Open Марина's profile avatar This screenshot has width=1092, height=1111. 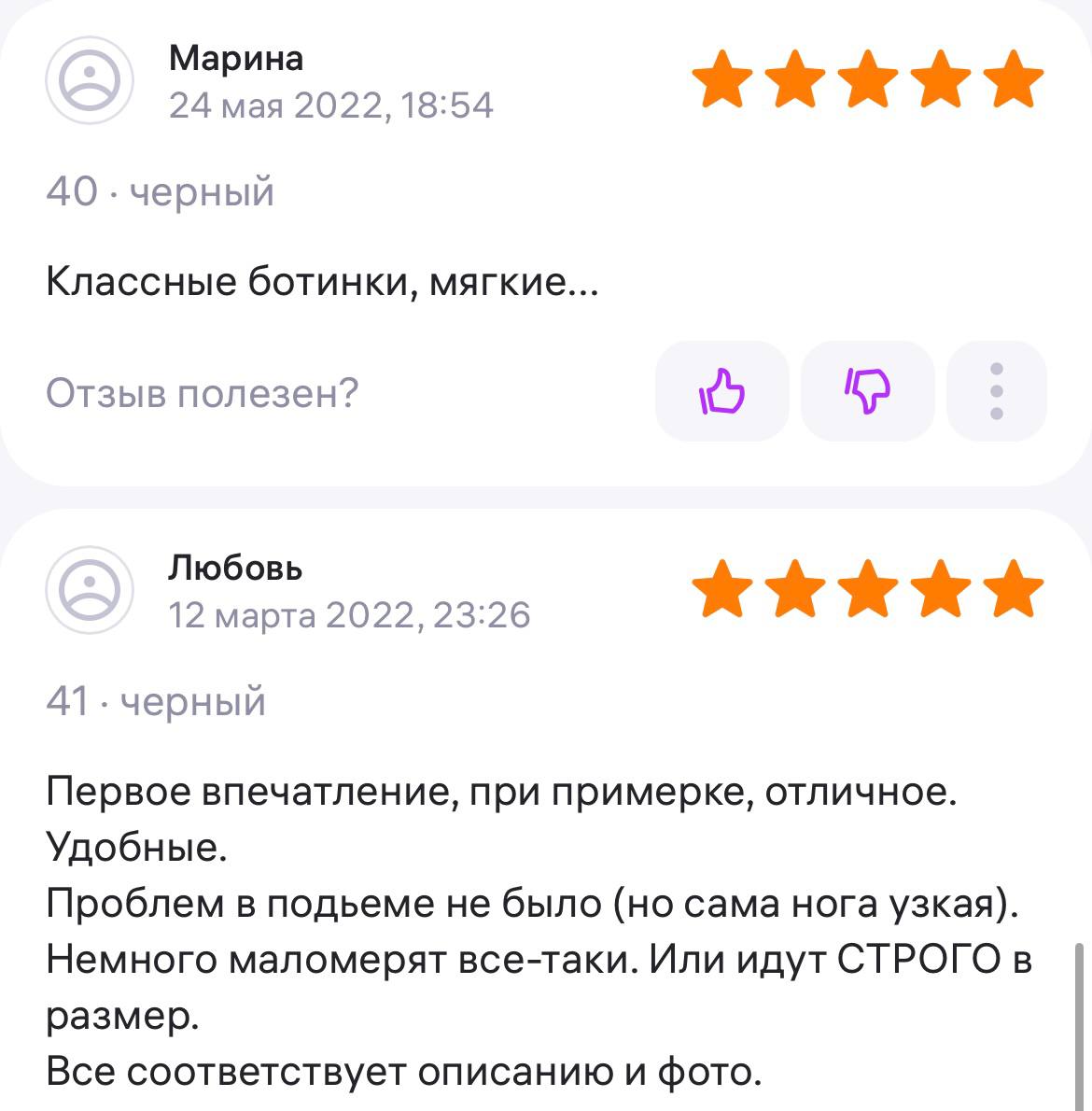click(x=90, y=81)
